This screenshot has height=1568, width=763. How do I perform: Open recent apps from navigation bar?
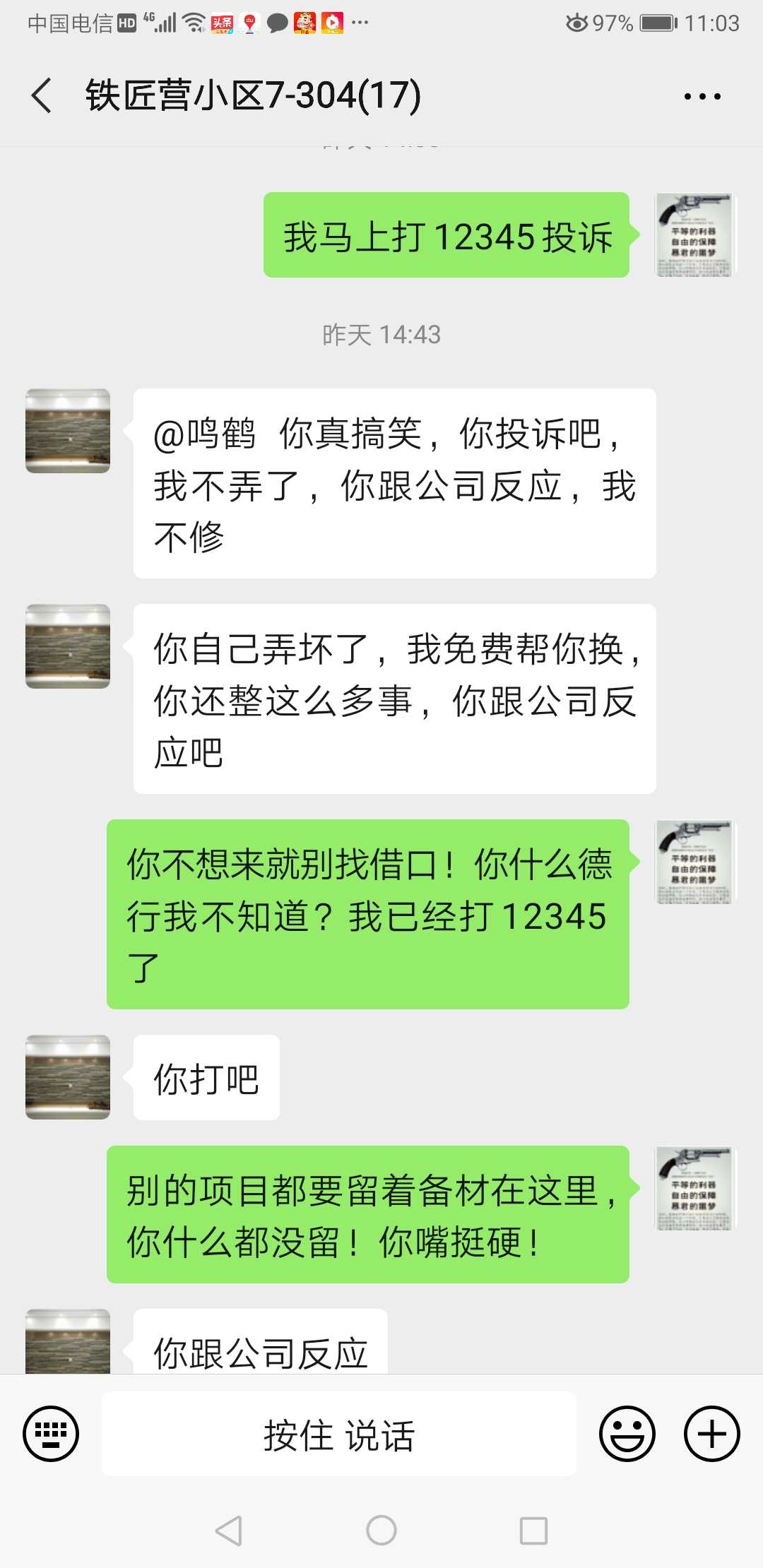(x=533, y=1531)
